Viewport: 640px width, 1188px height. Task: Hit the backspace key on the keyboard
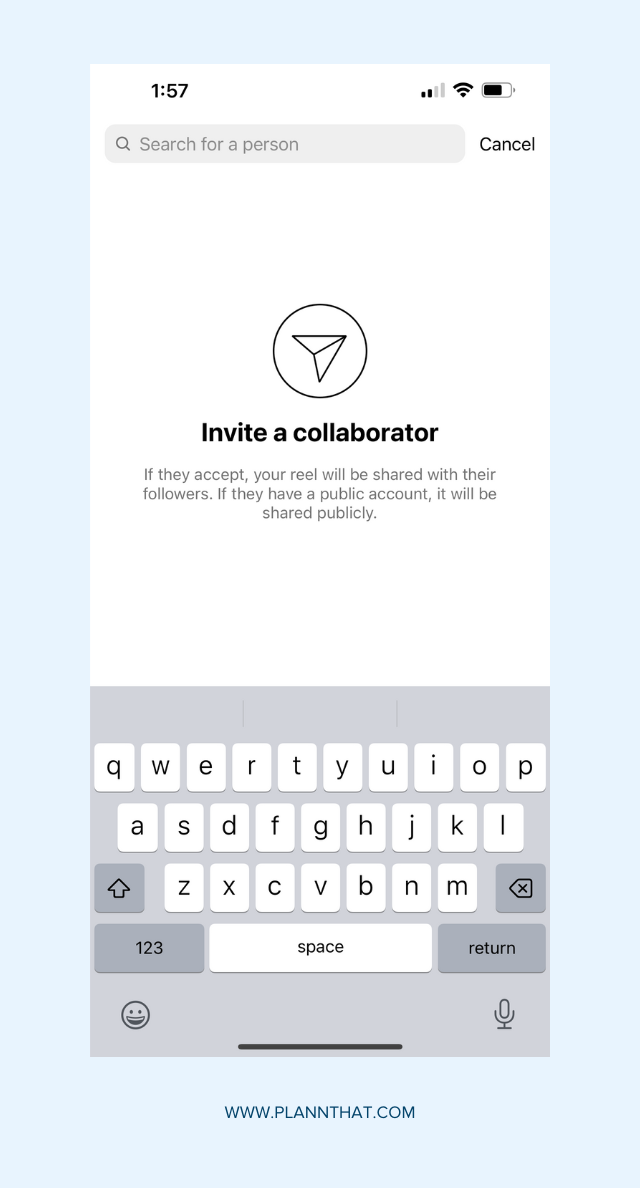(x=521, y=888)
